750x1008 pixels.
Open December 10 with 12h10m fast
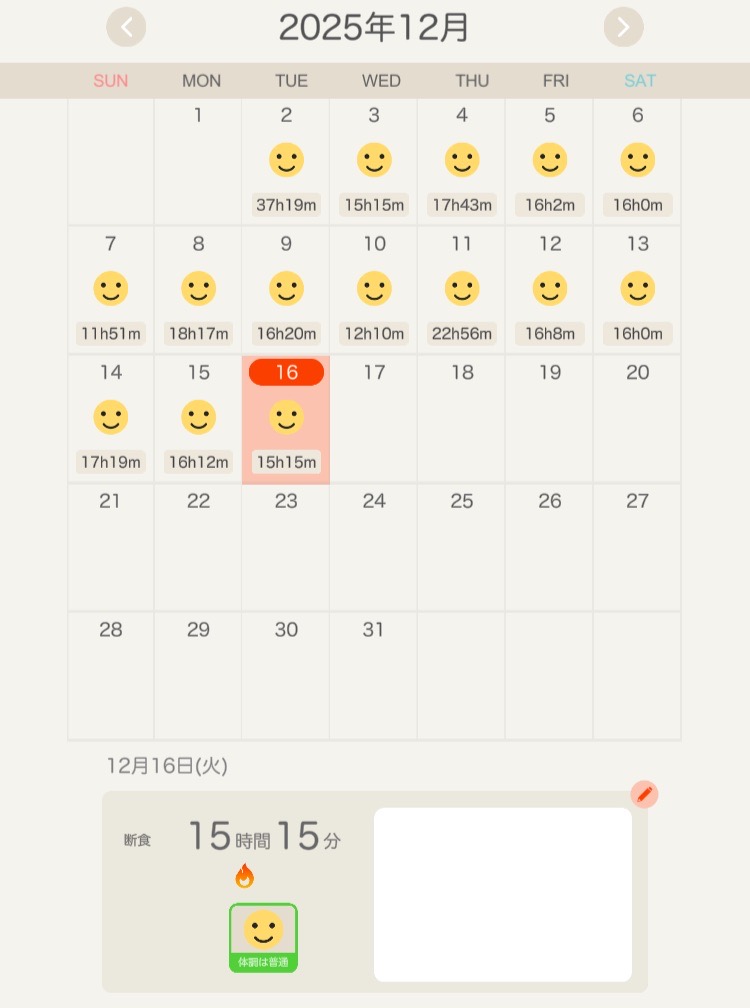tap(374, 290)
